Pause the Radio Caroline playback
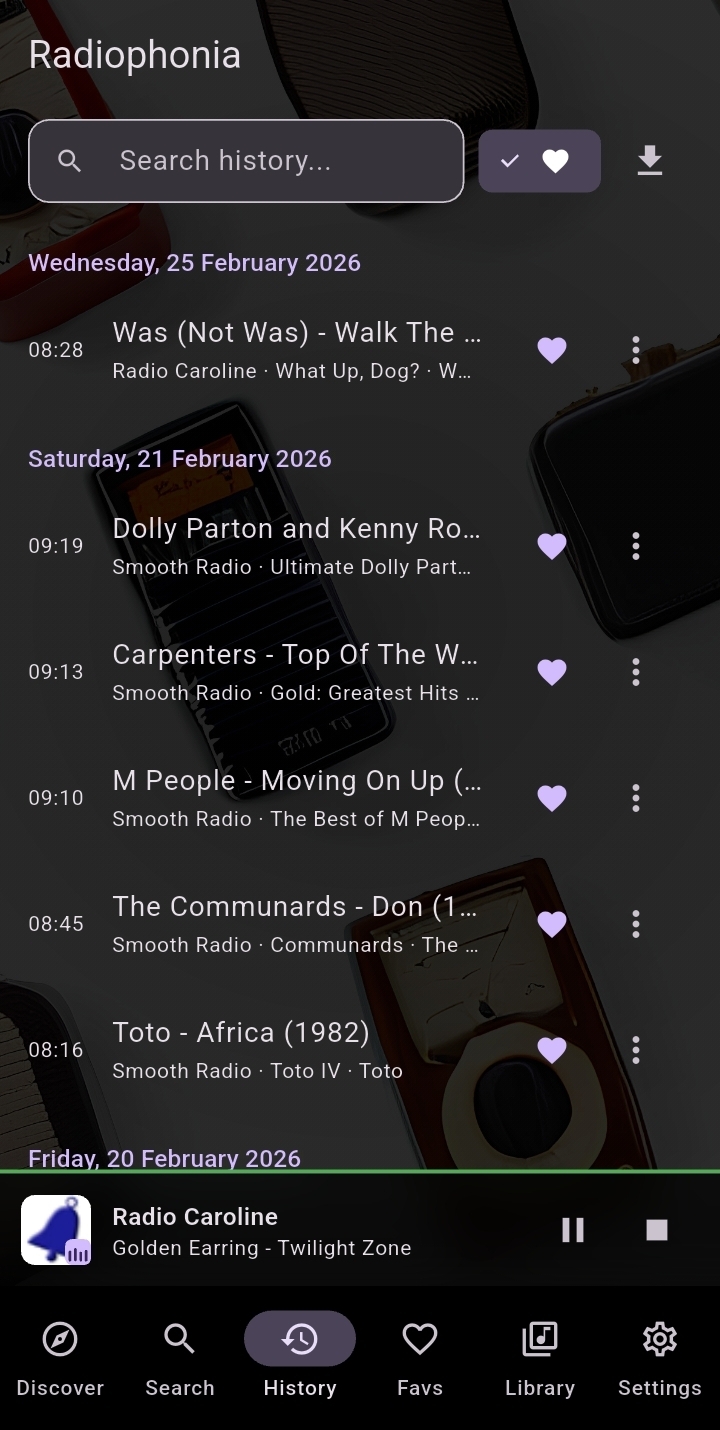This screenshot has width=720, height=1430. 572,1229
